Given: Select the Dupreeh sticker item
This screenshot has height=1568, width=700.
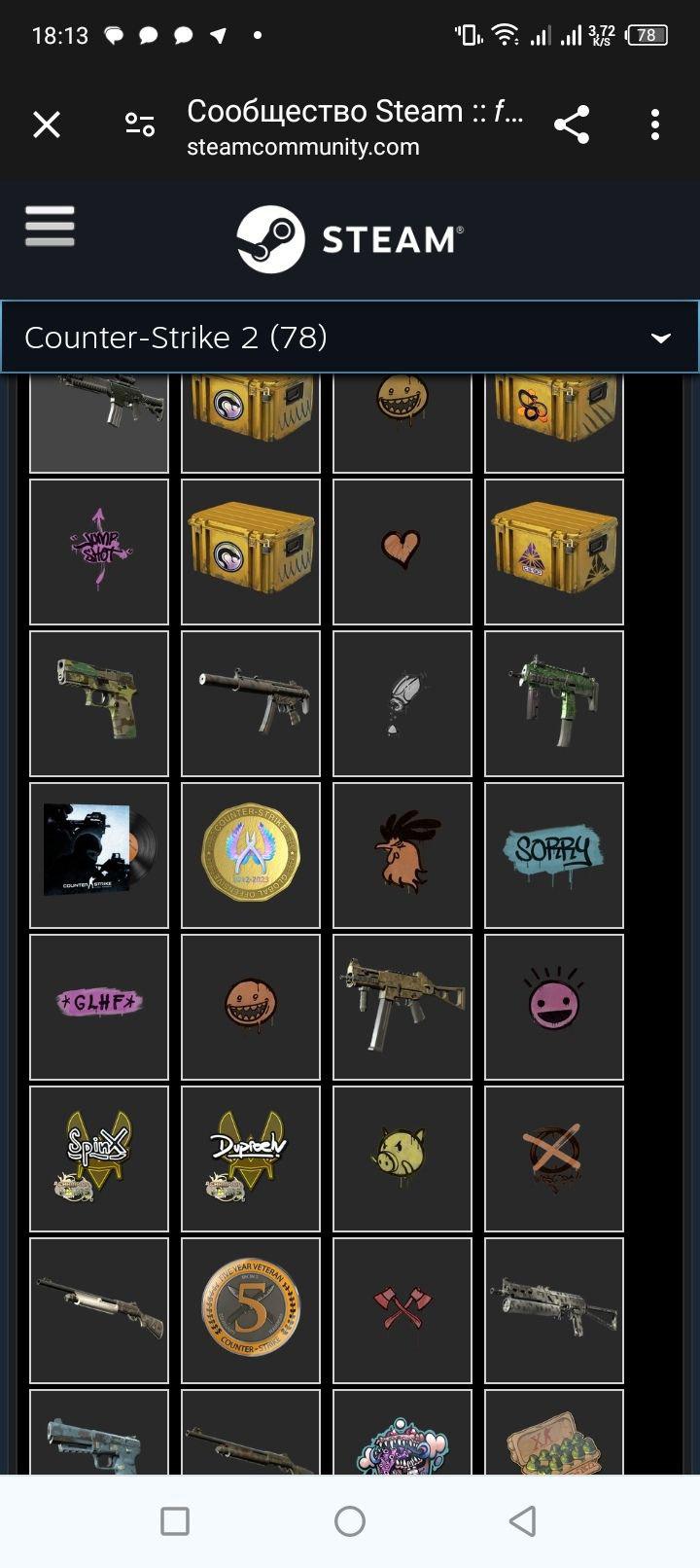Looking at the screenshot, I should tap(251, 1158).
